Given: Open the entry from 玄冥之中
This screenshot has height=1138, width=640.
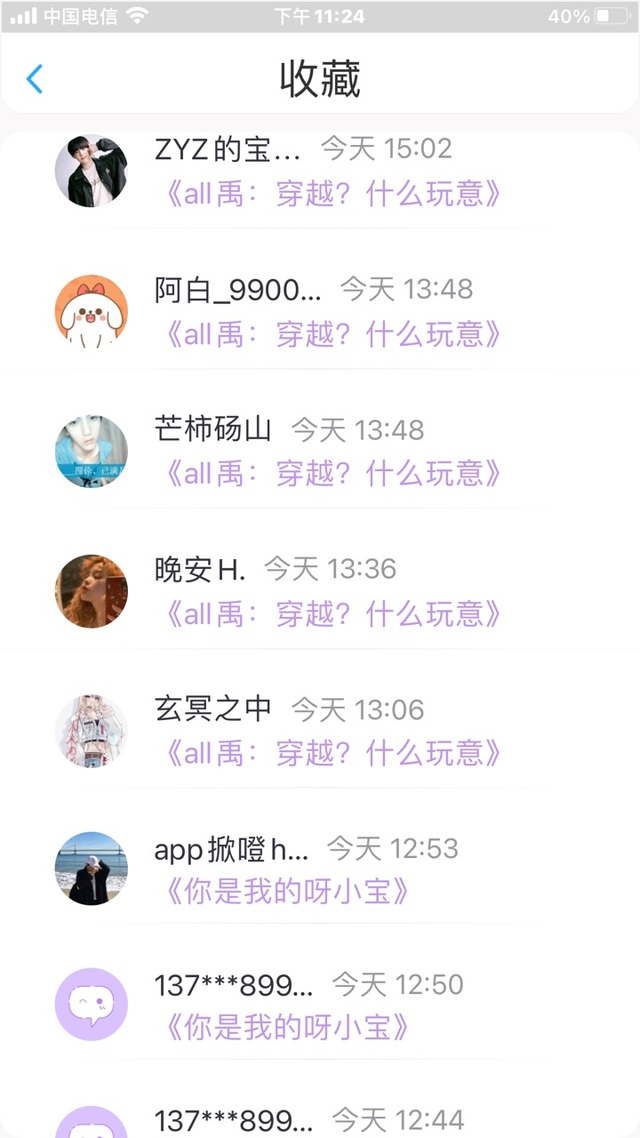Looking at the screenshot, I should (330, 731).
